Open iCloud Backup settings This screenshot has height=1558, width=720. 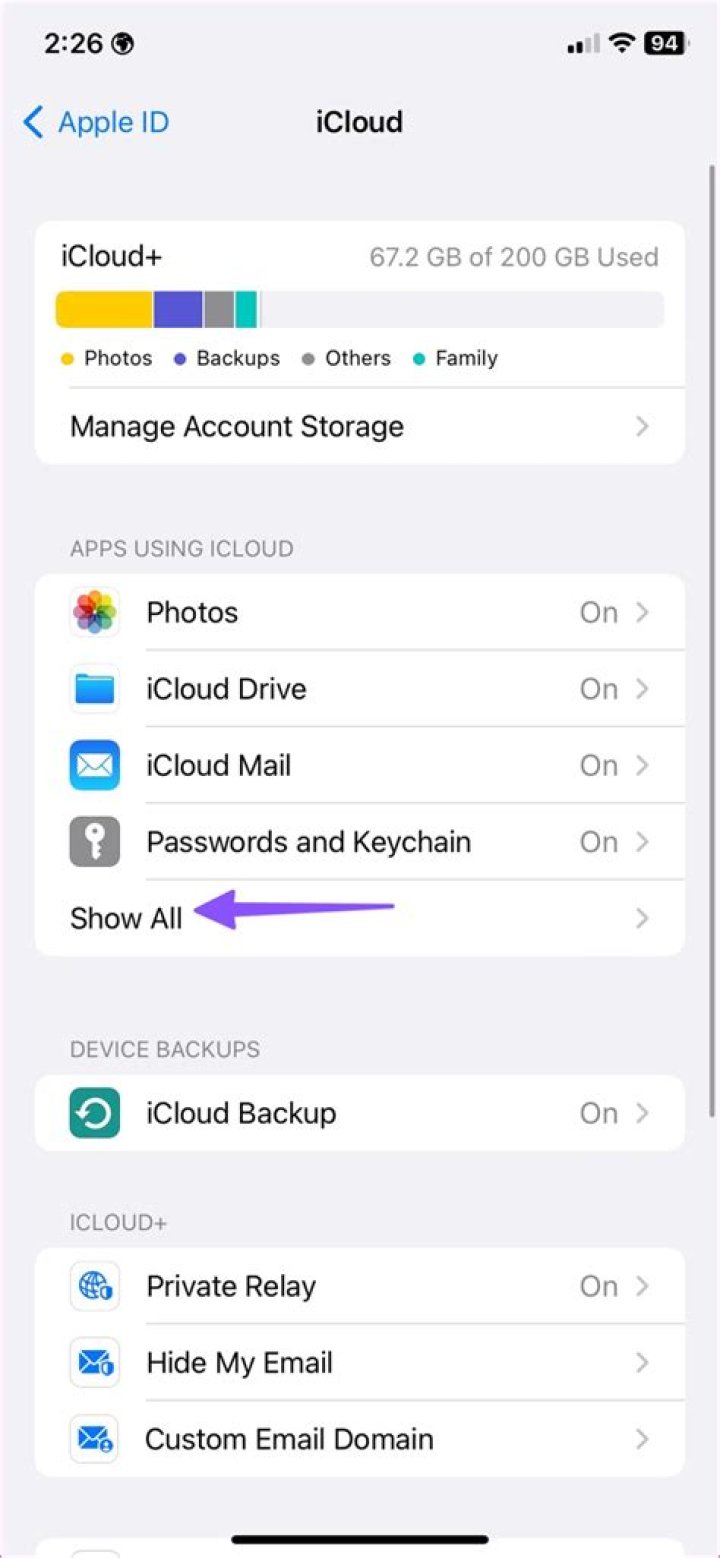[360, 1113]
